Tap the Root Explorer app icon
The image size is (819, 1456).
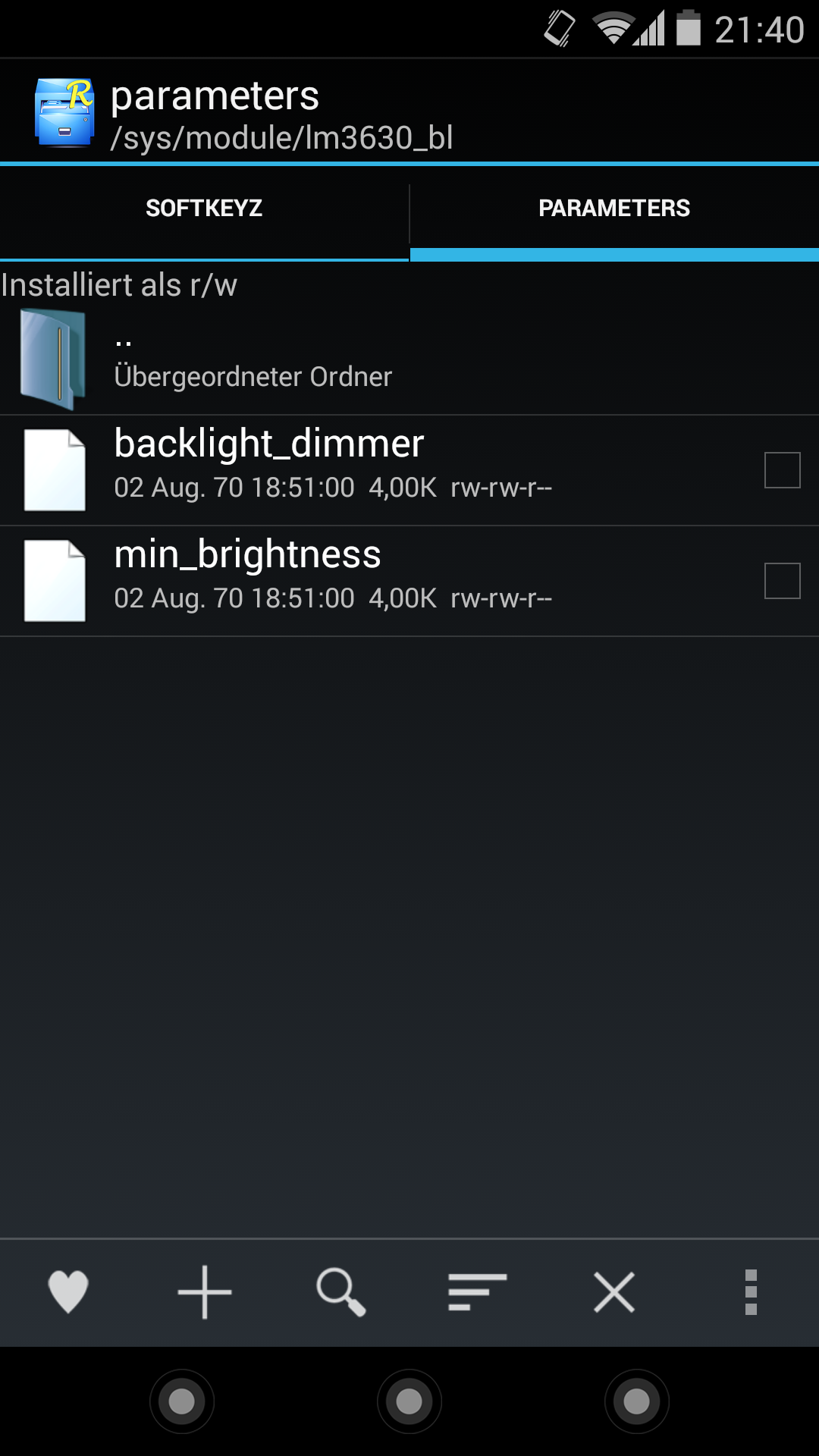click(x=64, y=112)
